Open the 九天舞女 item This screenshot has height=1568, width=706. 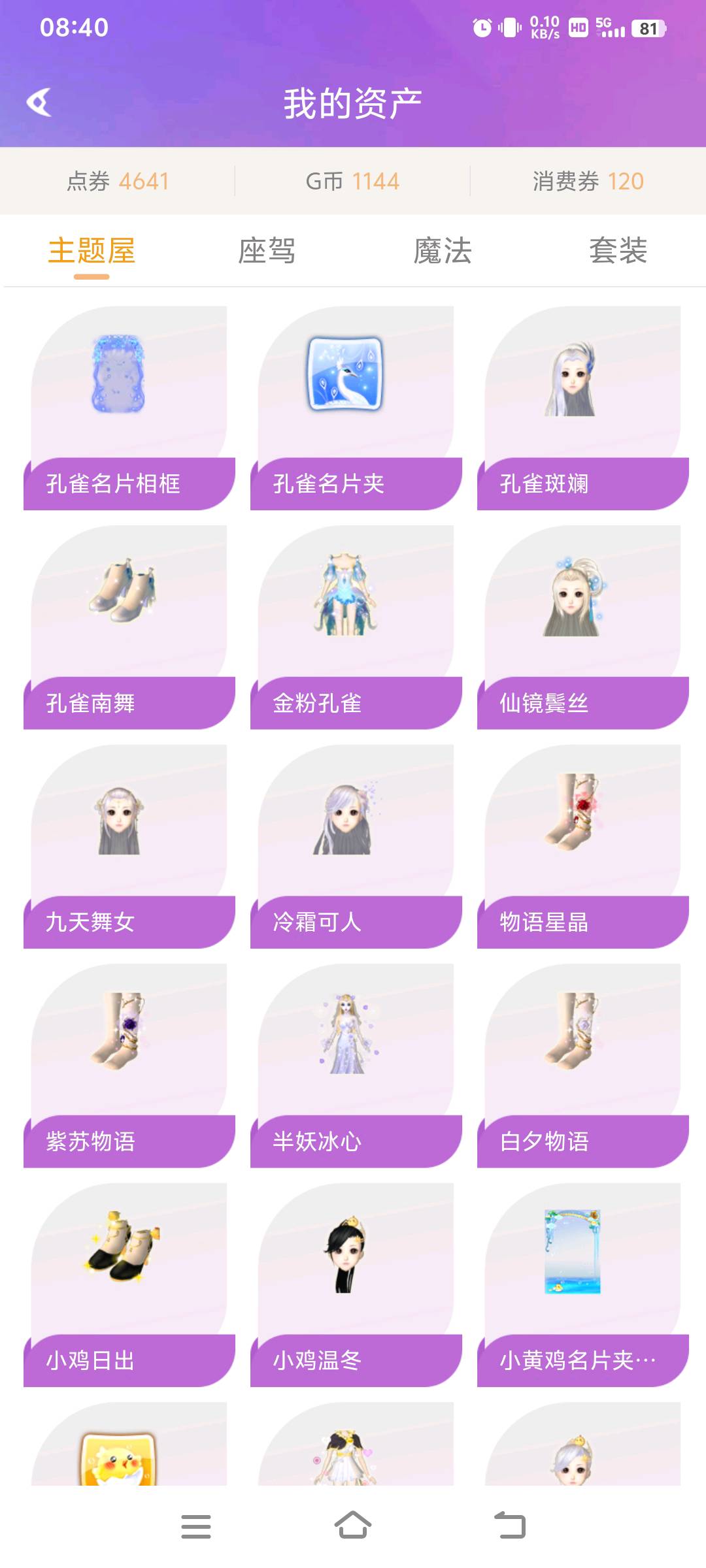129,846
